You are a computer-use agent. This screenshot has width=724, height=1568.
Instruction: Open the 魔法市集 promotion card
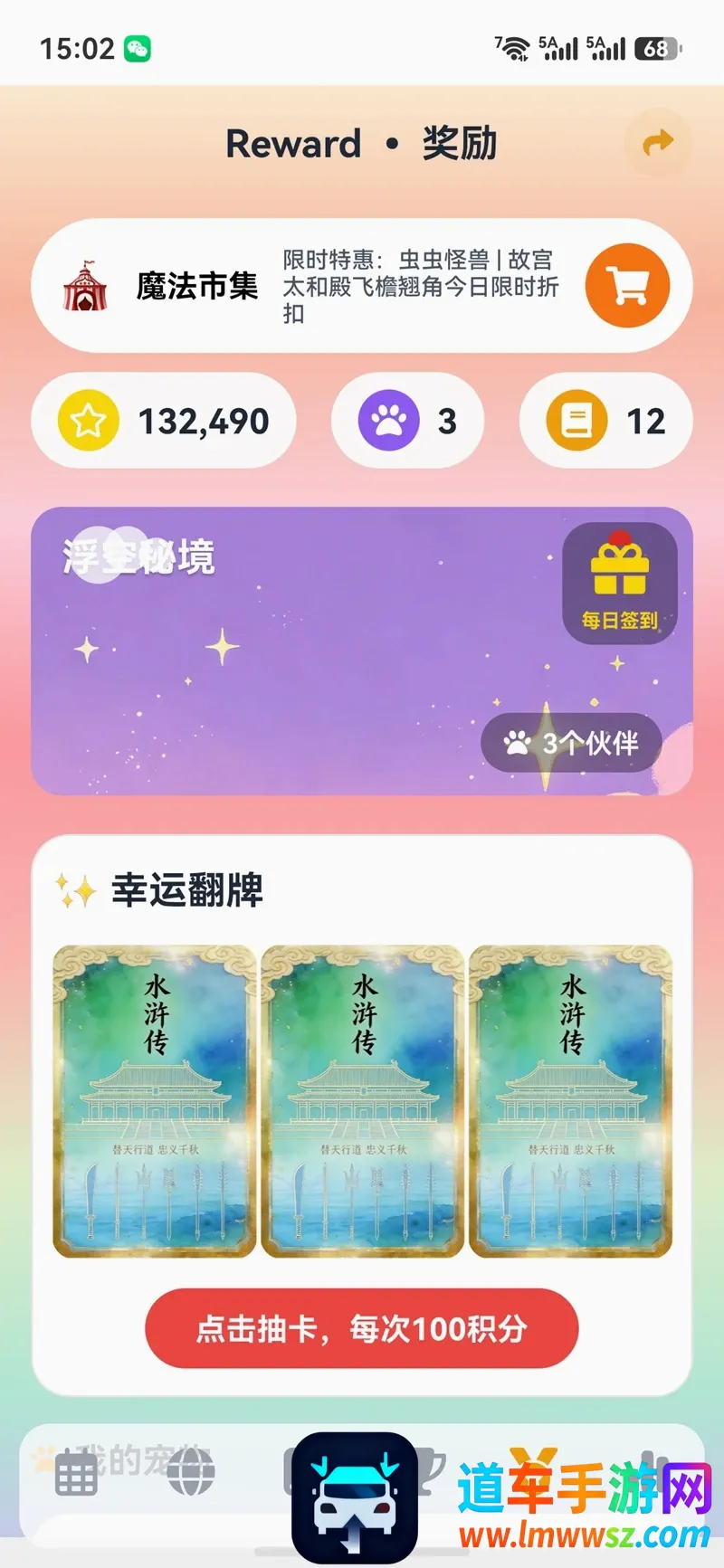pyautogui.click(x=362, y=286)
